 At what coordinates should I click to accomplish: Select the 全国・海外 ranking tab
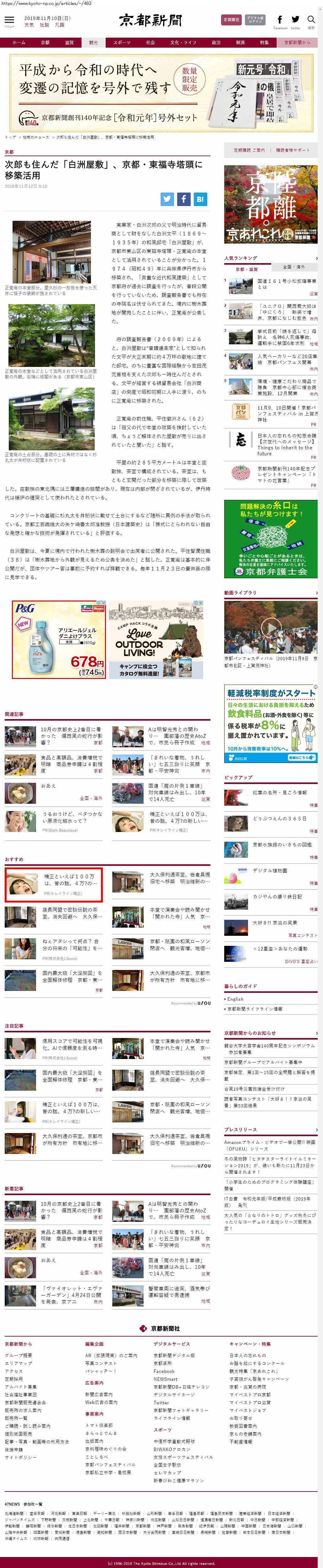pos(294,267)
